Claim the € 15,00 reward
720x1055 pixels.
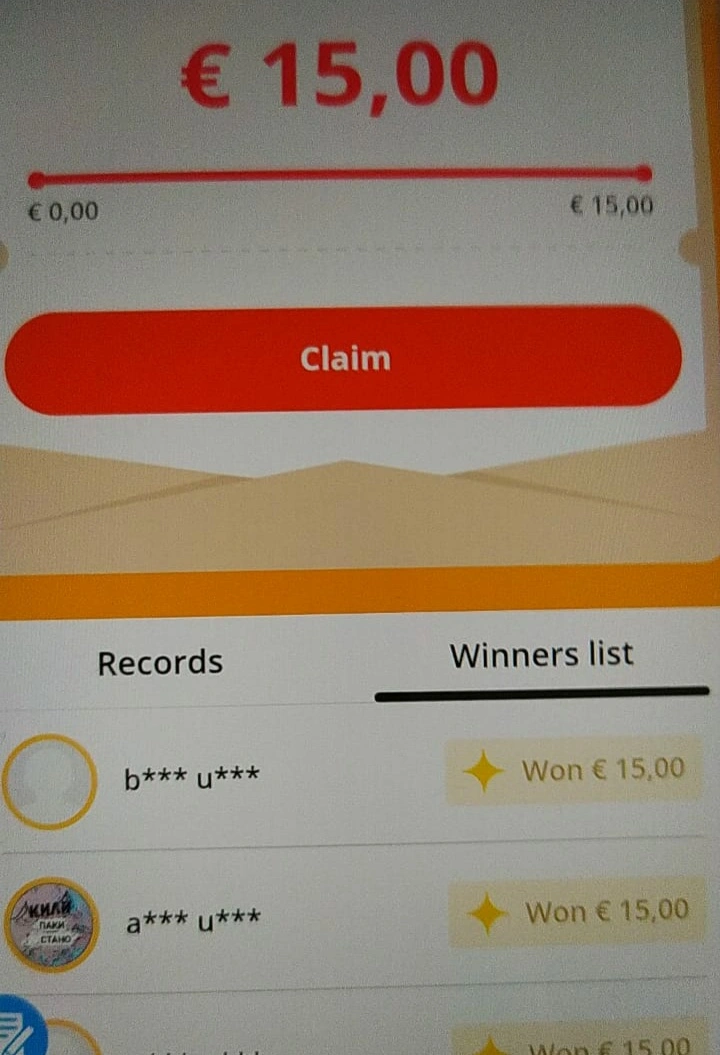pos(343,359)
